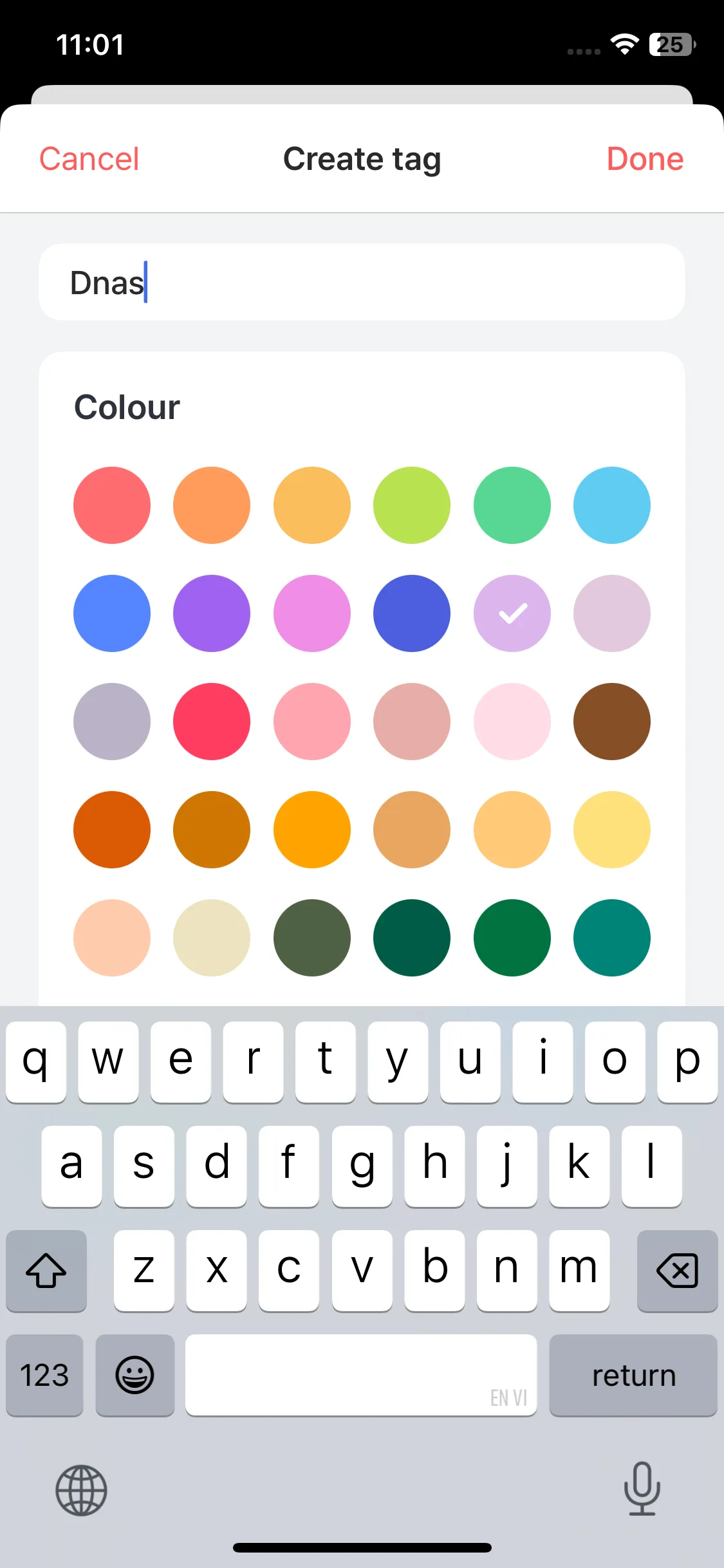Start voice dictation with the microphone
Screen dimensions: 724x1568
click(x=642, y=1488)
